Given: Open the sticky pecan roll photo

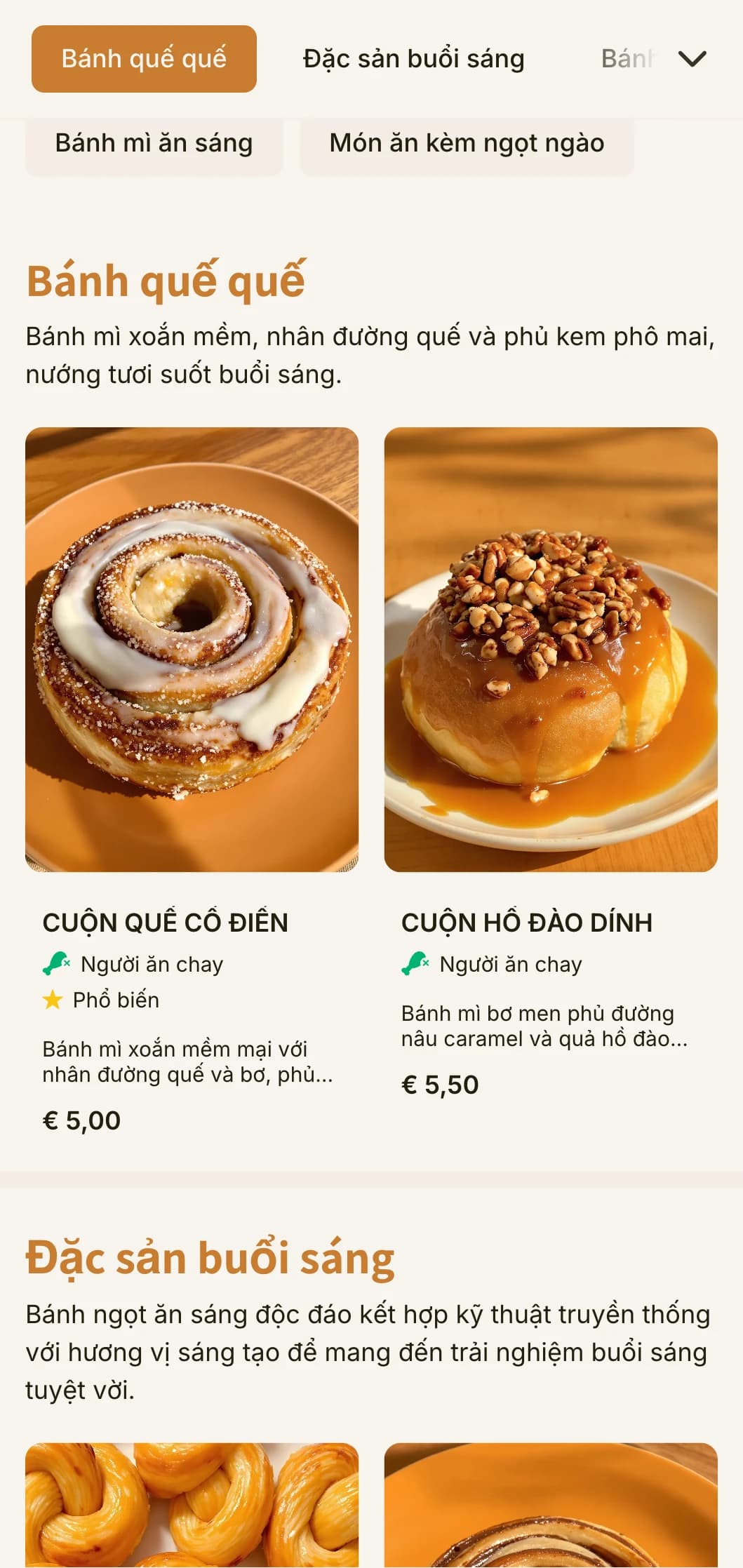Looking at the screenshot, I should (x=551, y=650).
